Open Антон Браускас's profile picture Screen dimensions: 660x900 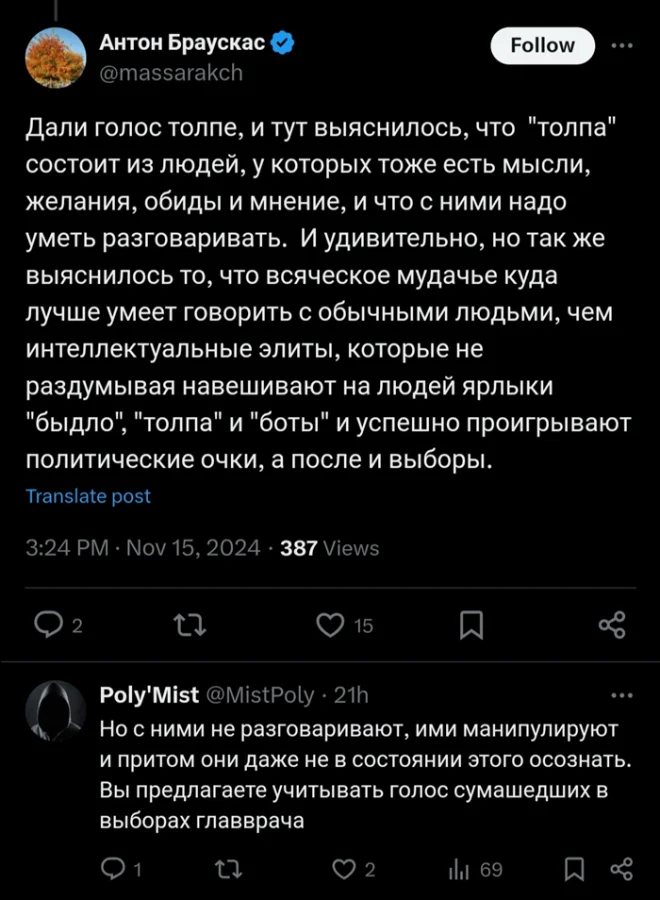56,58
